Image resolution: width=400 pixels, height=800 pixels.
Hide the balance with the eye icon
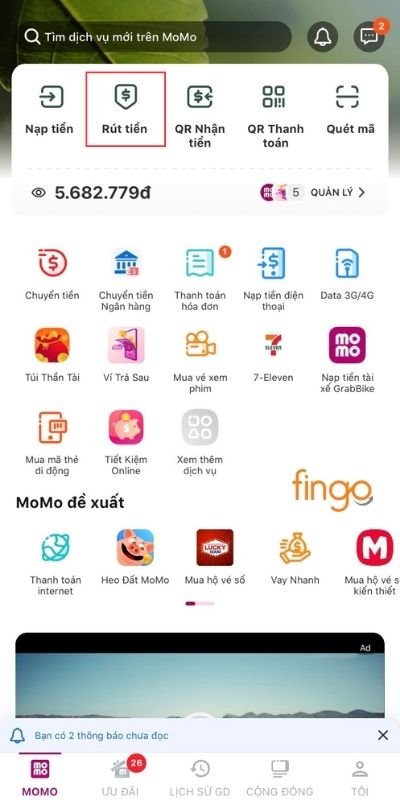(39, 193)
